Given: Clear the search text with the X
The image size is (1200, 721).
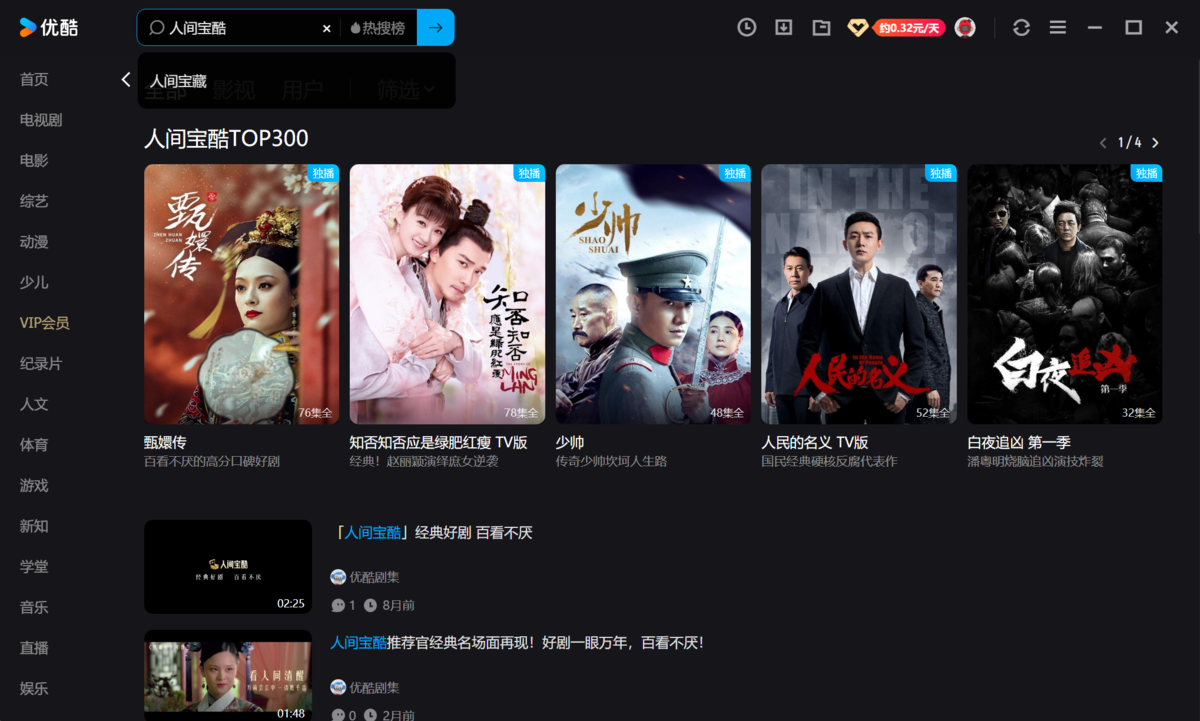Looking at the screenshot, I should [x=326, y=29].
